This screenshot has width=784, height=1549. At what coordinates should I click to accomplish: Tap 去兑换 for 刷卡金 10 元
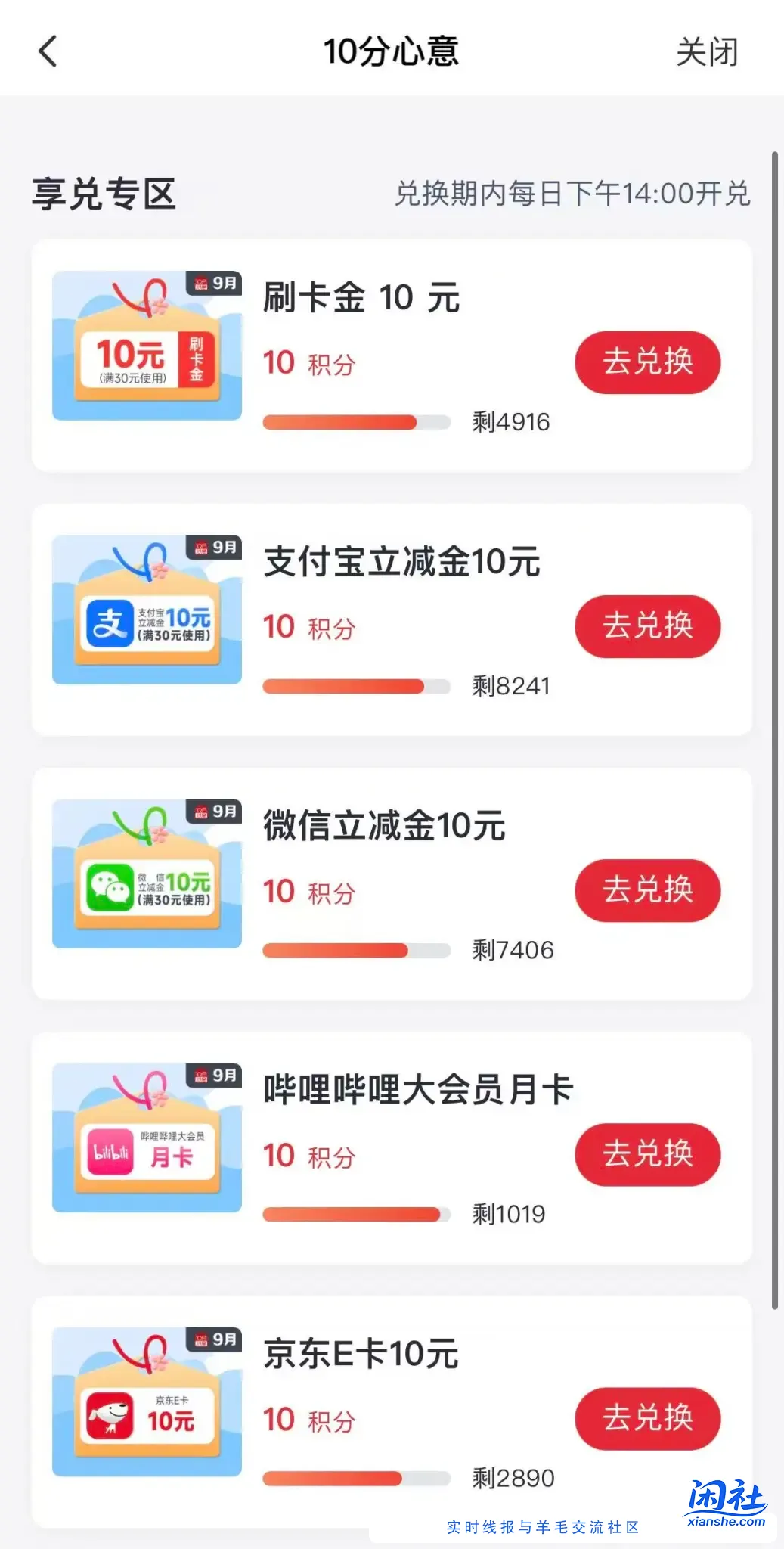[x=647, y=362]
